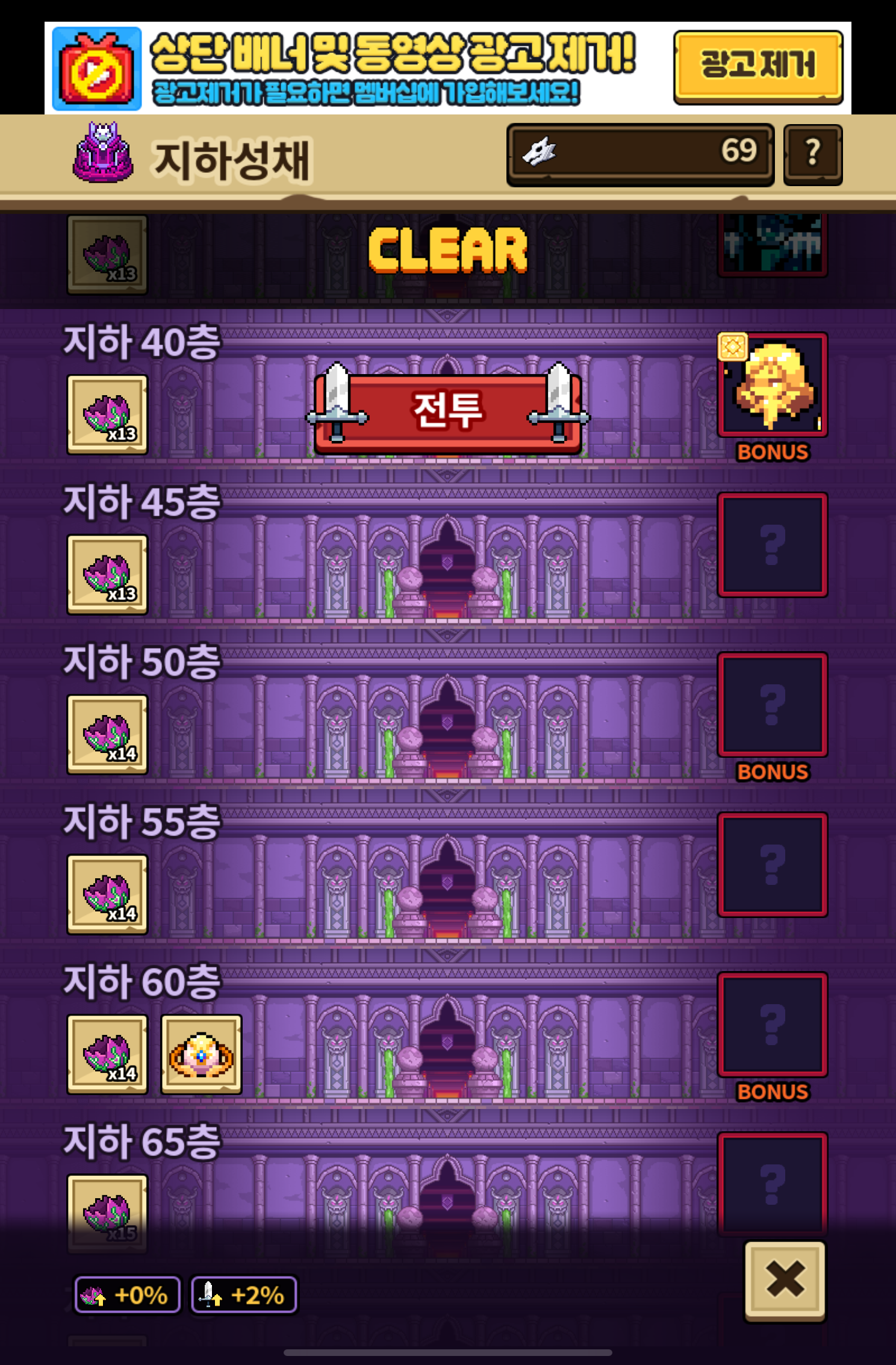The image size is (896, 1365).
Task: Open the question mark help button
Action: (812, 154)
